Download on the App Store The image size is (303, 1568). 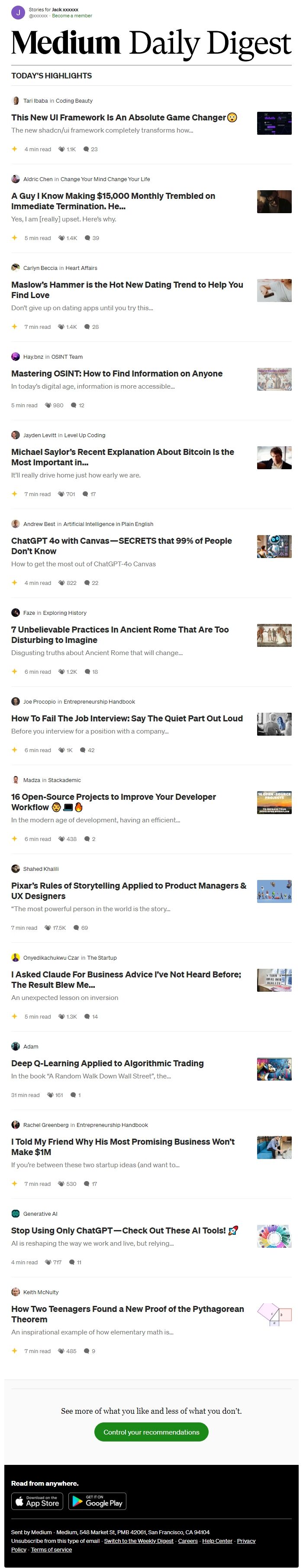[37, 1501]
